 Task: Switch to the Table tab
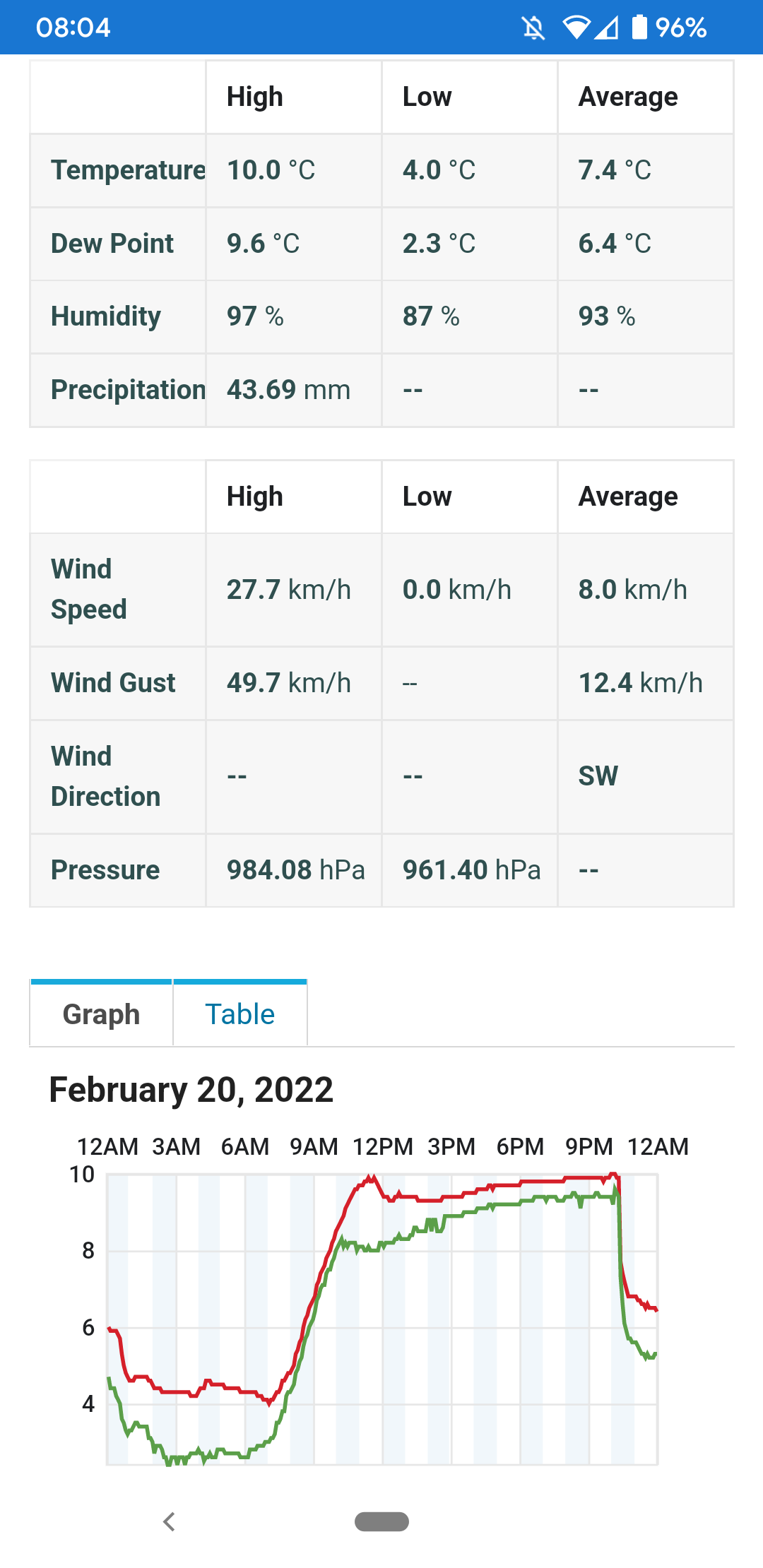pyautogui.click(x=240, y=1014)
